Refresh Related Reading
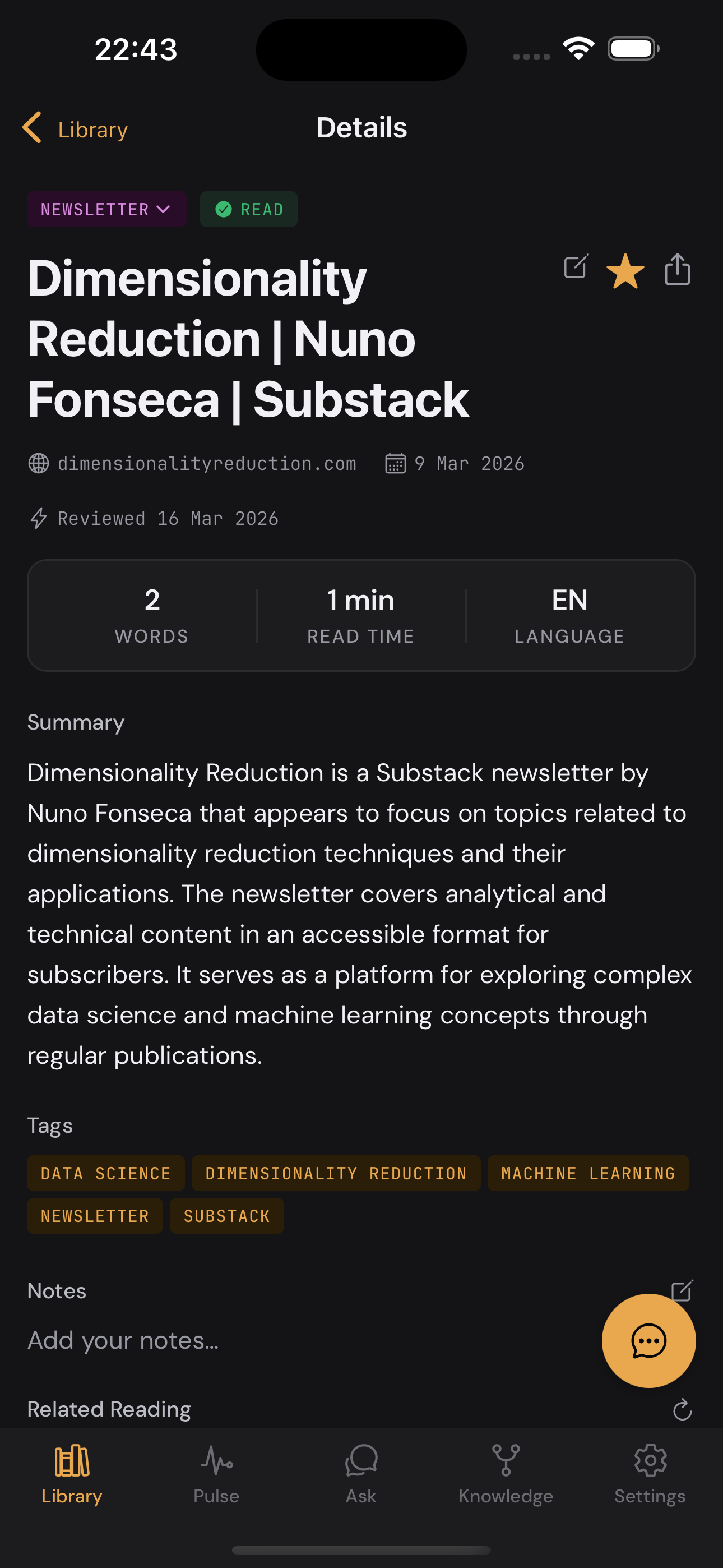Viewport: 723px width, 1568px height. coord(682,1409)
